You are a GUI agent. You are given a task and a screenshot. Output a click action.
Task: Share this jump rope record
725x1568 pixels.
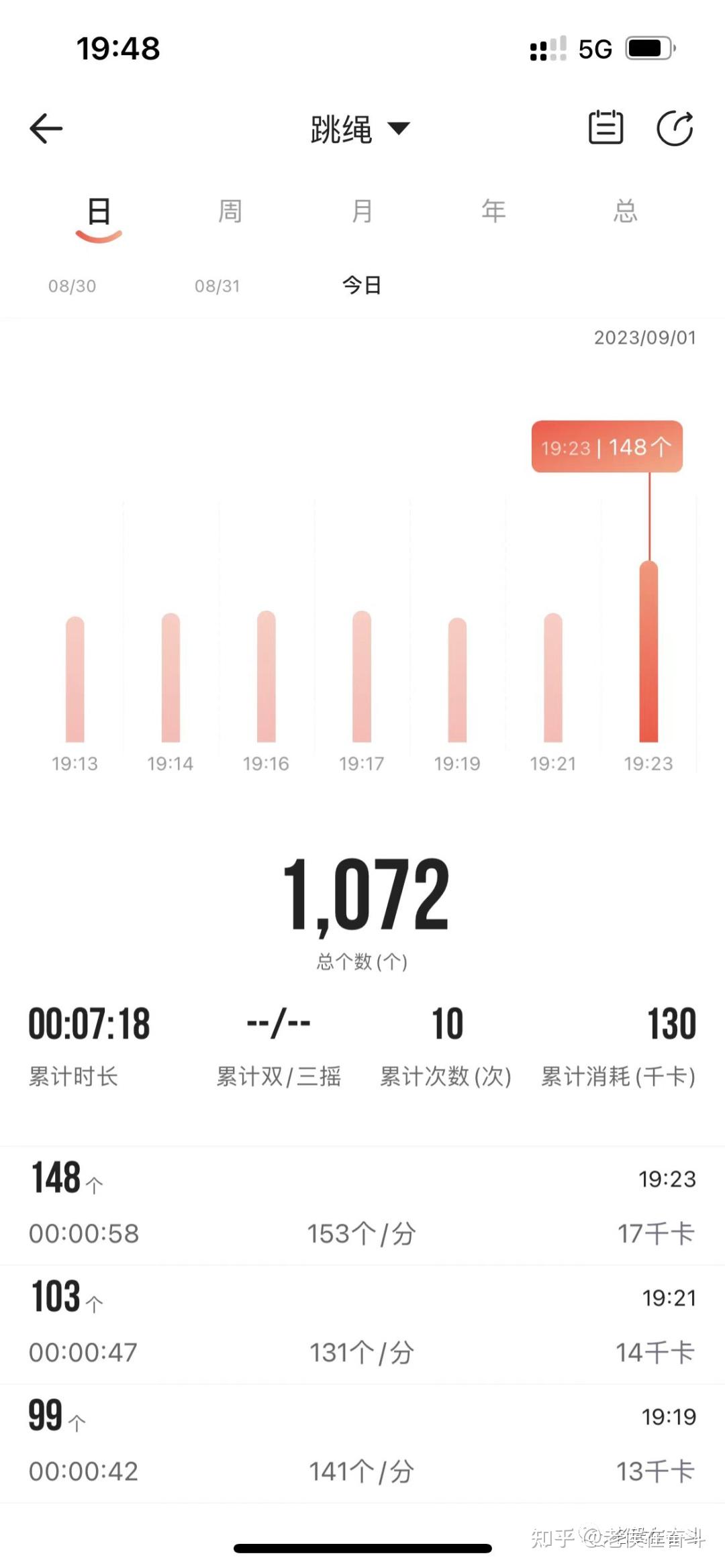click(x=674, y=127)
